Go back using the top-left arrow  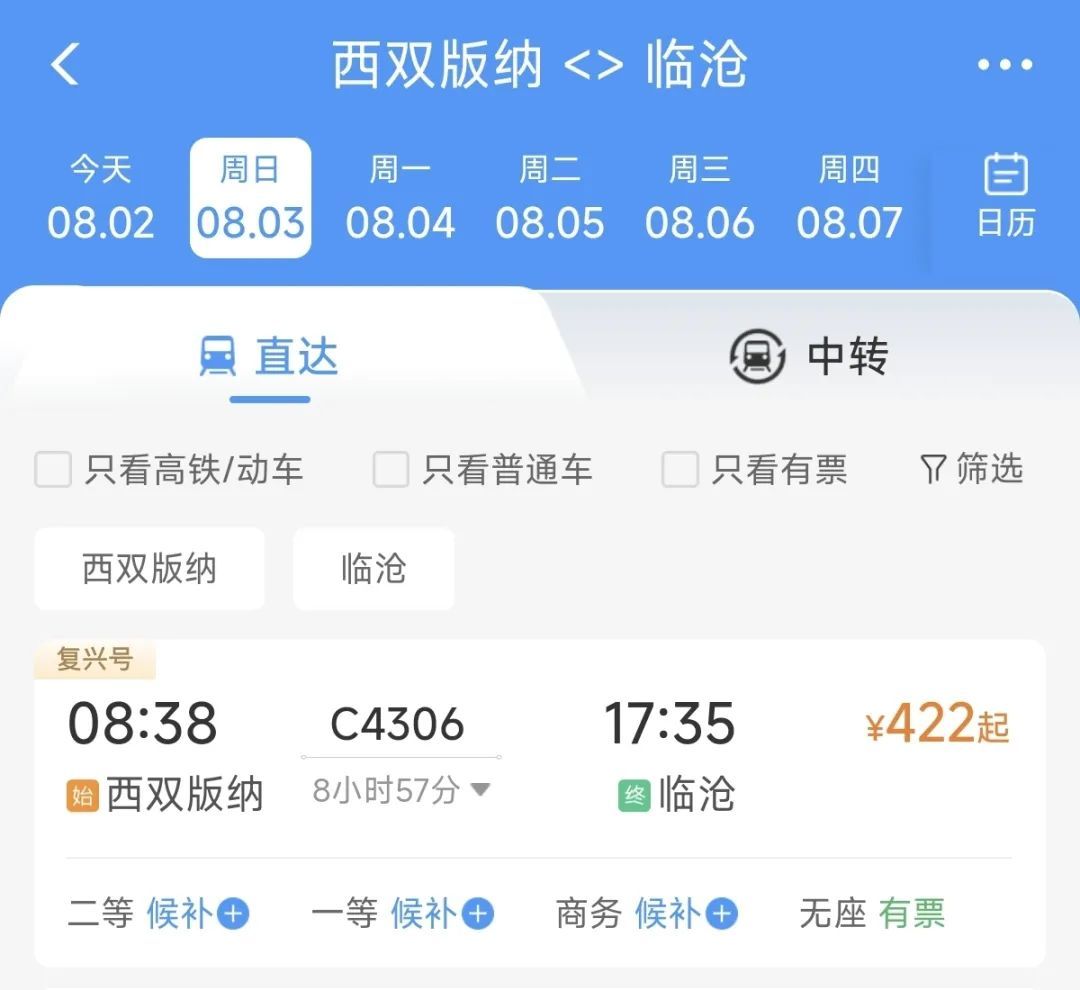(x=65, y=66)
